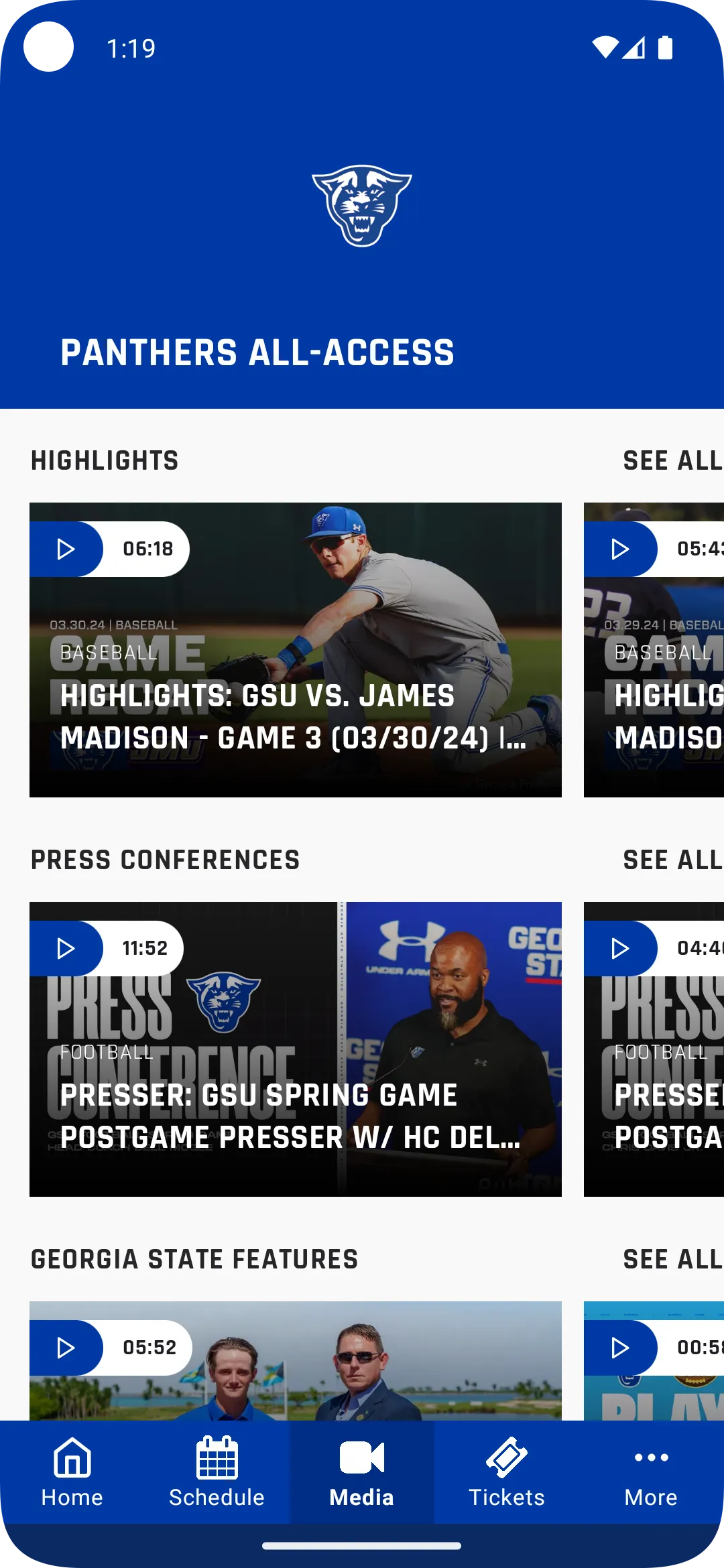See all Press Conferences videos
This screenshot has height=1568, width=724.
[x=672, y=860]
